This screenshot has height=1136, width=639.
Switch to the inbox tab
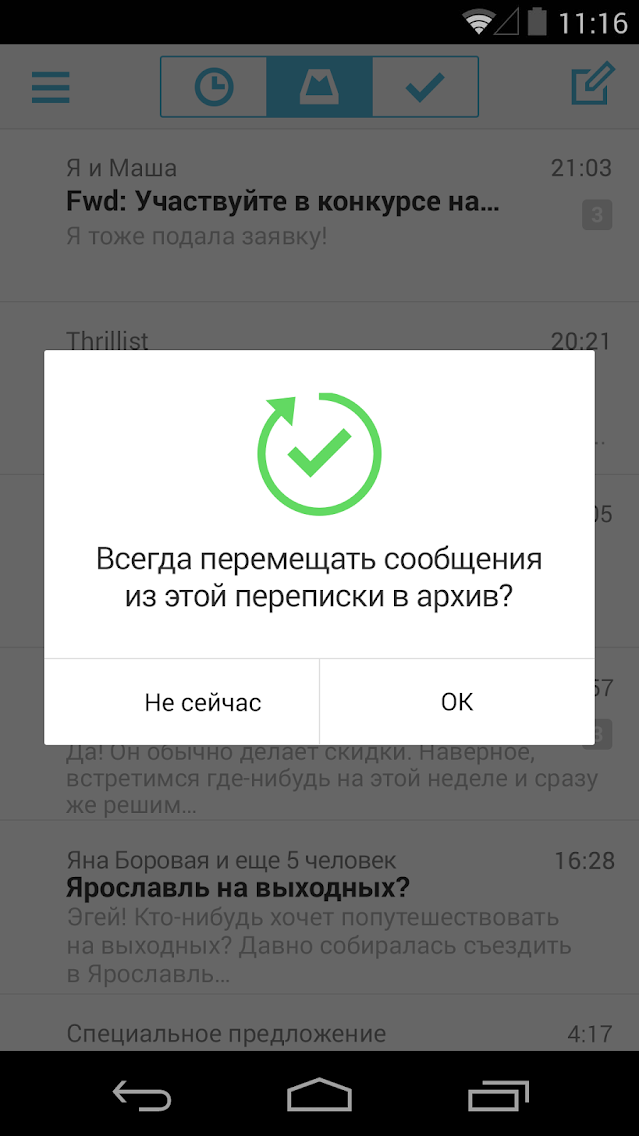click(x=319, y=87)
